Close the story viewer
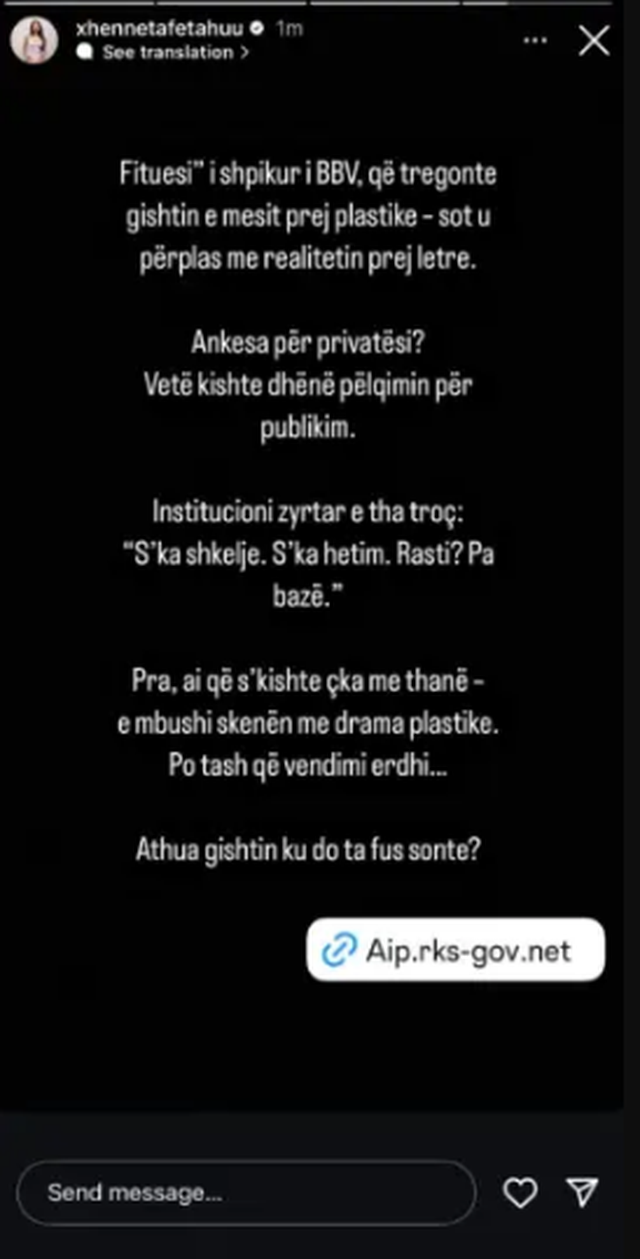 point(595,41)
